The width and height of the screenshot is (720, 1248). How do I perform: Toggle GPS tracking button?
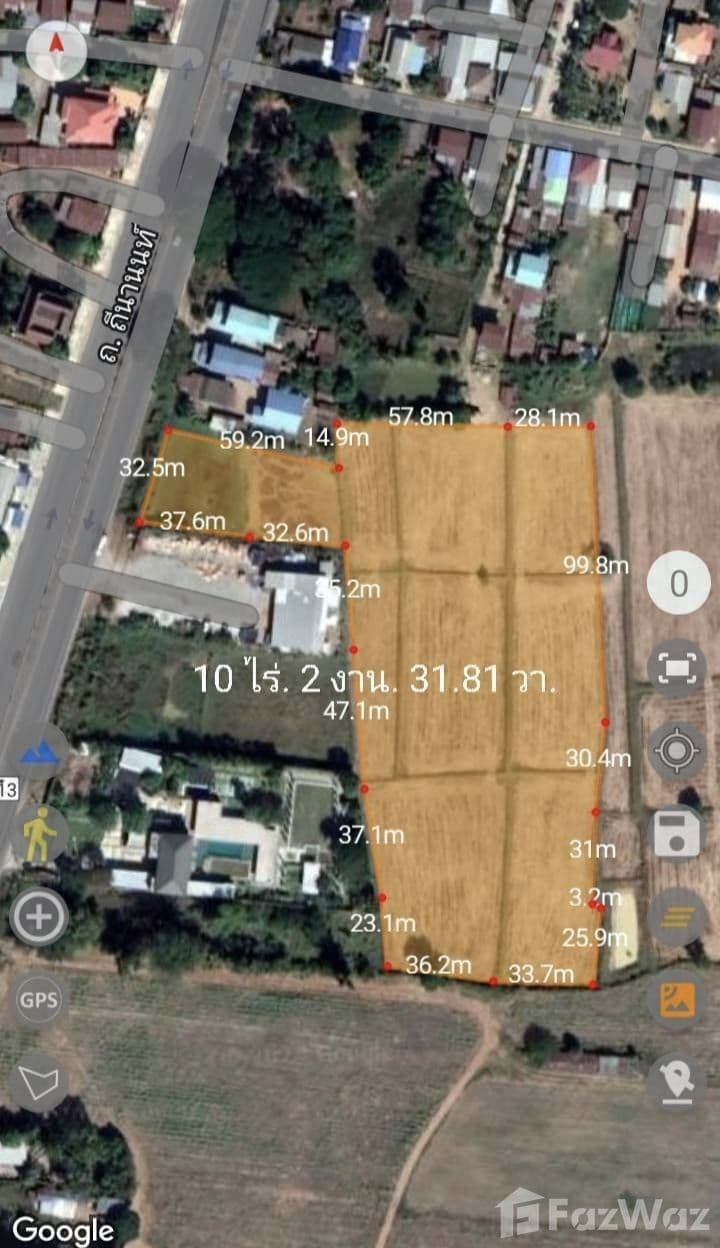tap(38, 998)
